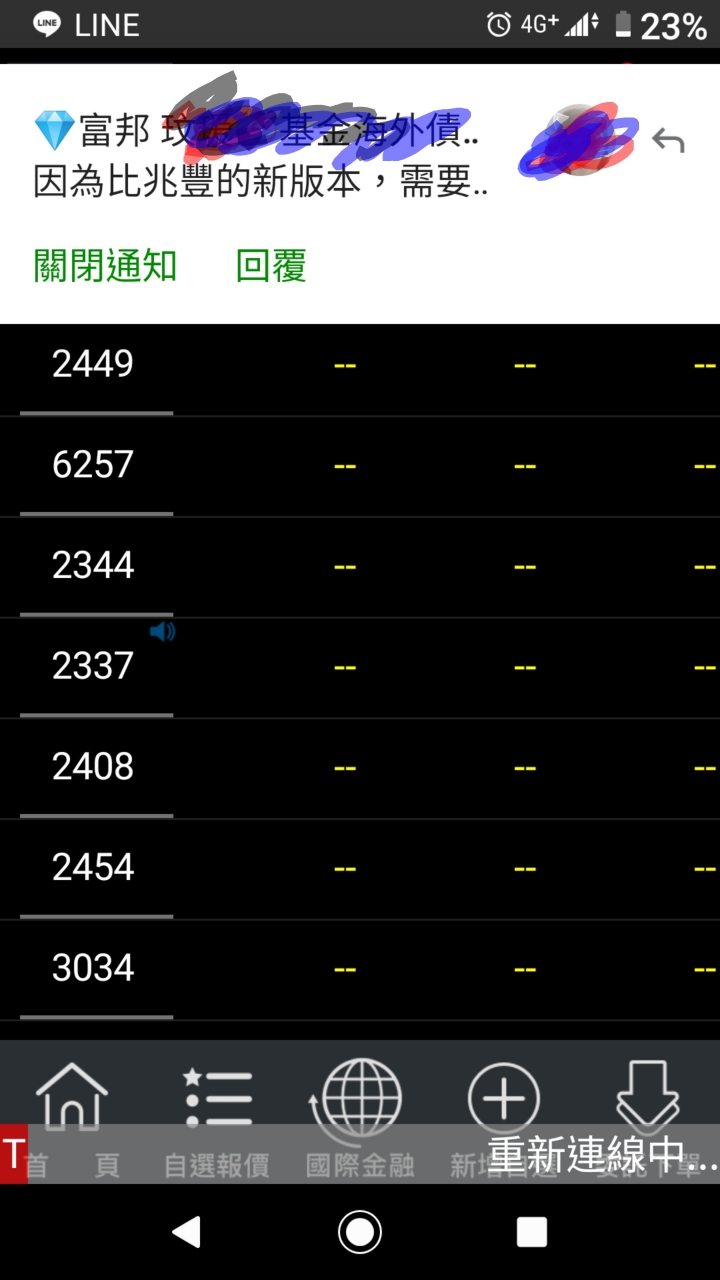View stock 3034 details

click(93, 968)
